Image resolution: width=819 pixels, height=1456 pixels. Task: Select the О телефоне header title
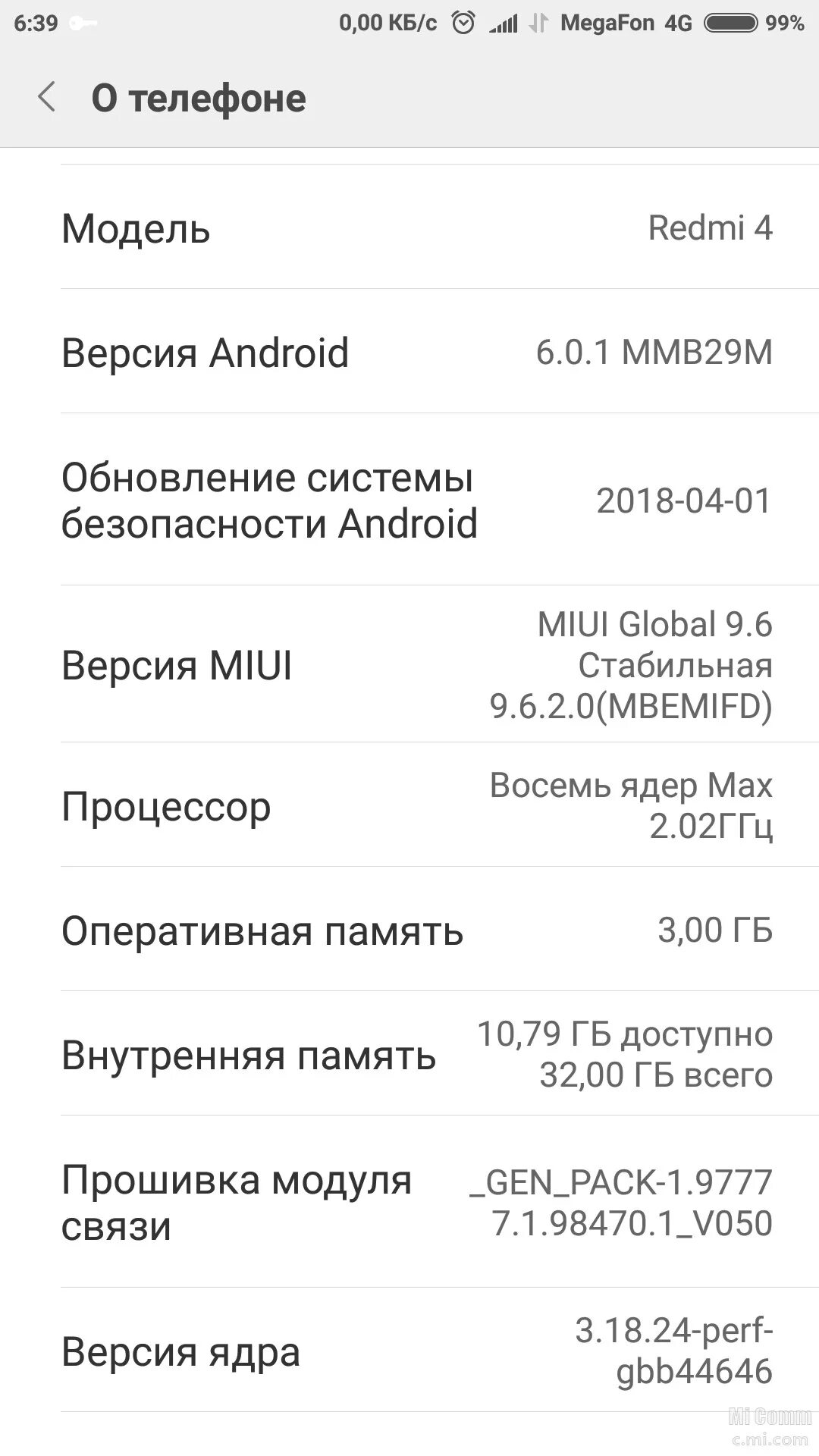(x=197, y=99)
